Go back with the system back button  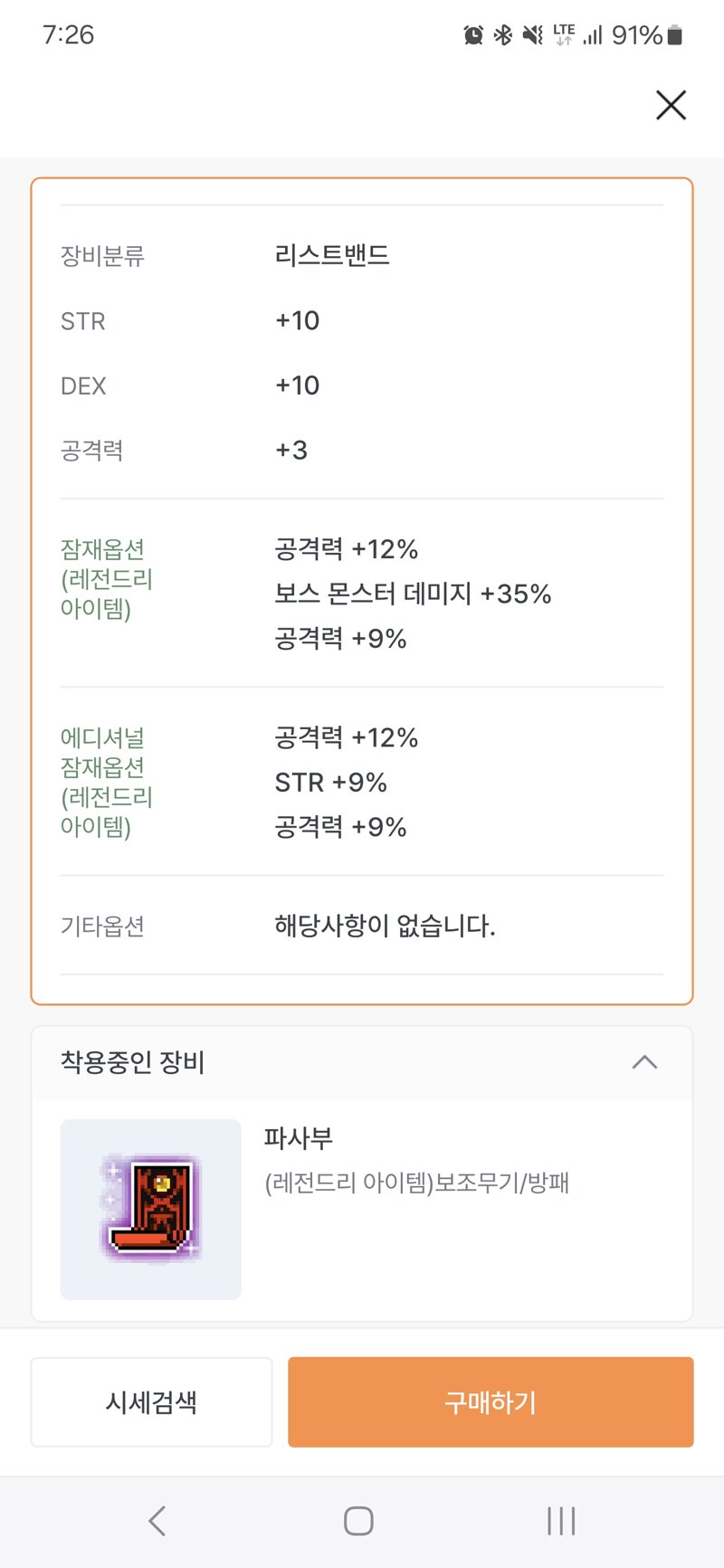[157, 1521]
